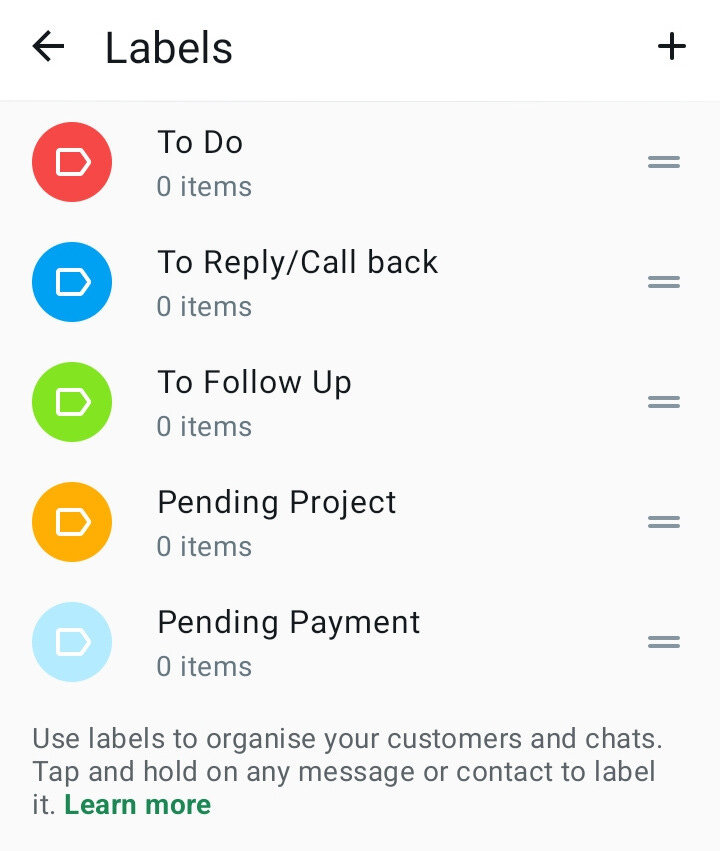Open the Pending Project label
720x851 pixels.
pos(277,502)
